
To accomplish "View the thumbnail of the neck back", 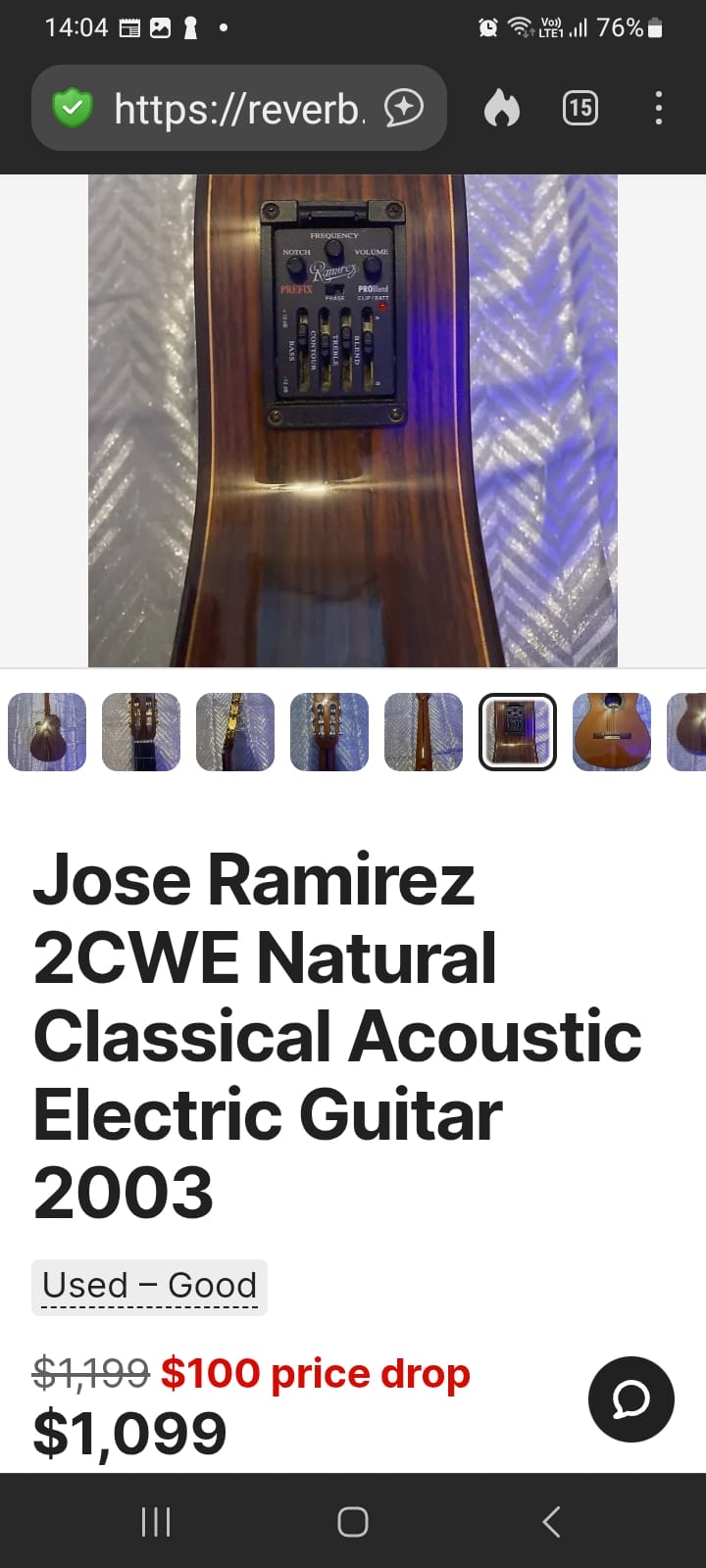I will point(424,732).
